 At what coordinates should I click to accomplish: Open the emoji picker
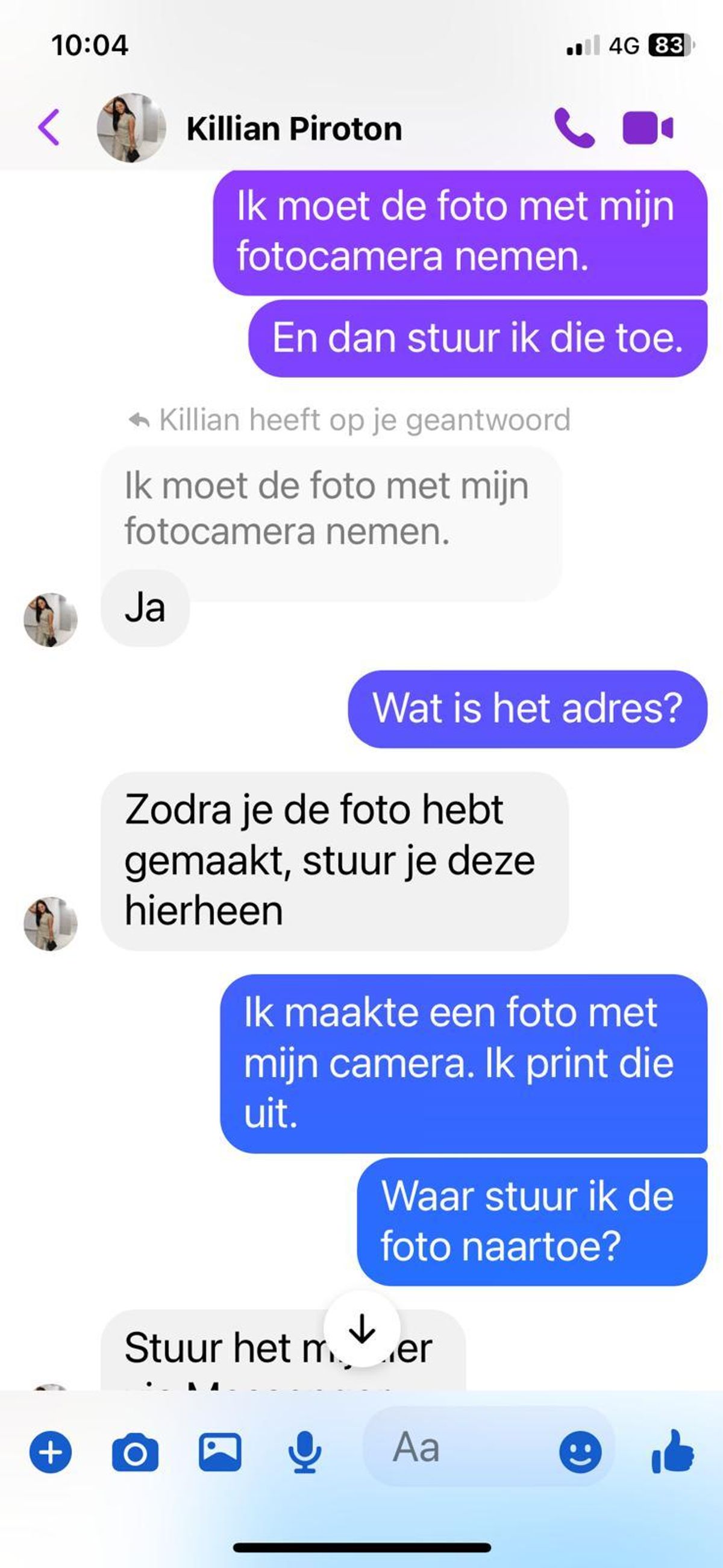[x=580, y=1452]
